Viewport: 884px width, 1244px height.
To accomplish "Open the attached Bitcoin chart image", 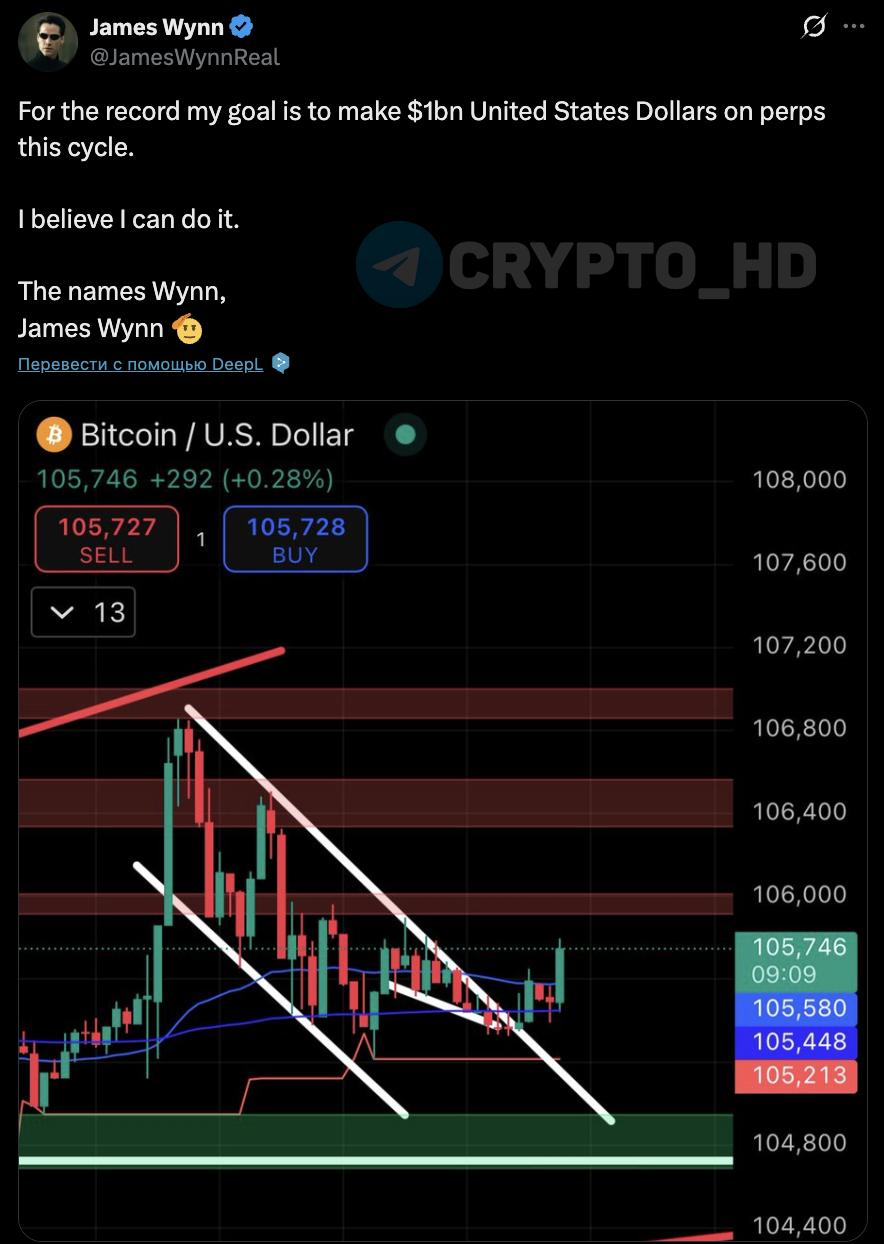I will 442,820.
